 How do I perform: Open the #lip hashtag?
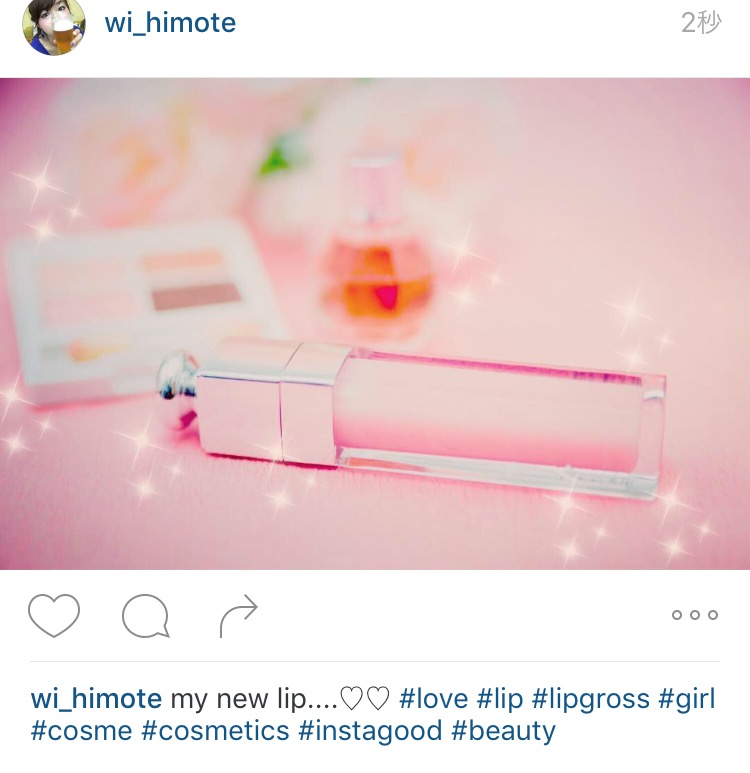coord(500,698)
